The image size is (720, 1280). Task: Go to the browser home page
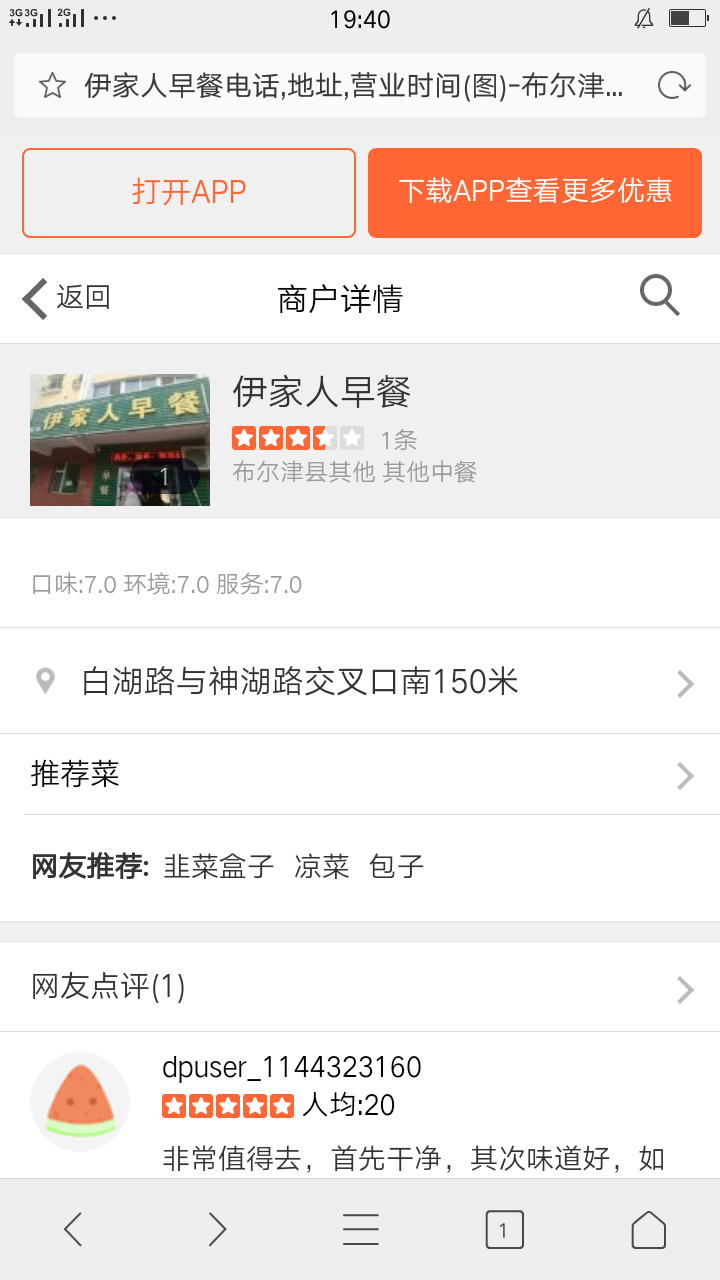point(648,1229)
